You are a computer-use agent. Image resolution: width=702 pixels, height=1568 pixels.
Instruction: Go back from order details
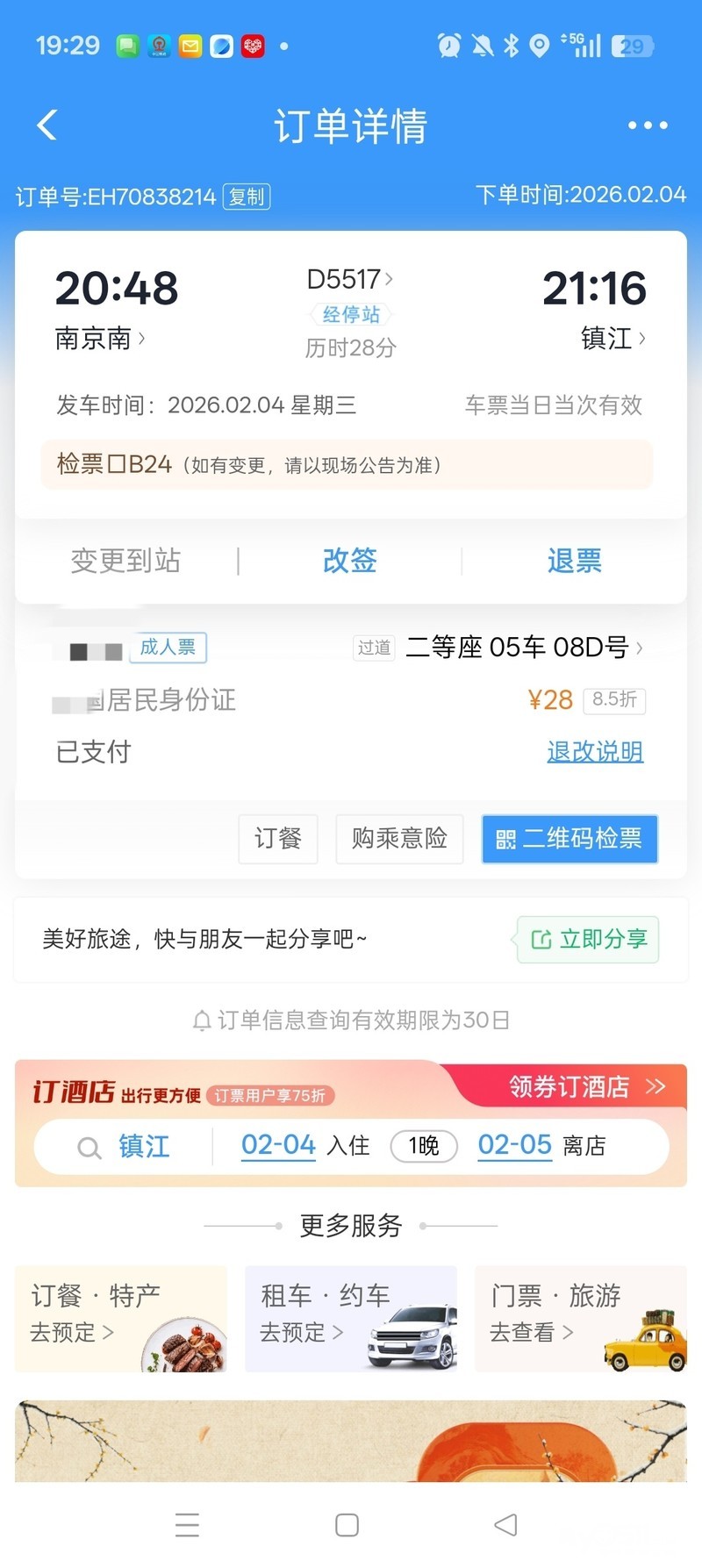(47, 125)
